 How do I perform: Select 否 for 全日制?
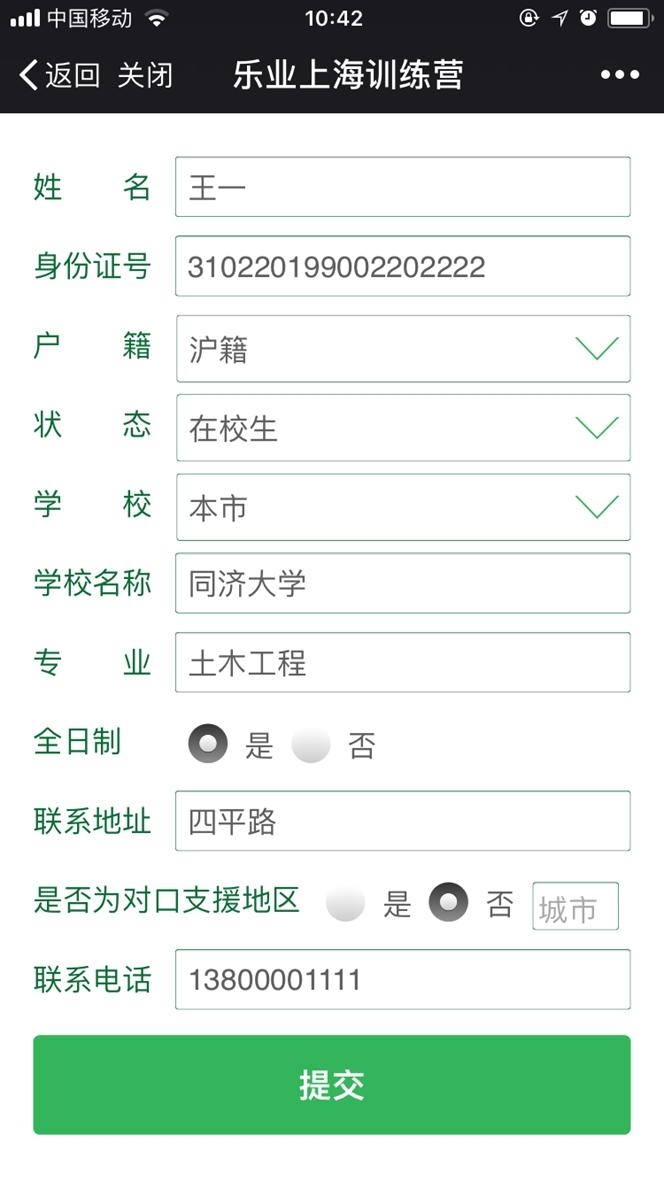point(311,745)
